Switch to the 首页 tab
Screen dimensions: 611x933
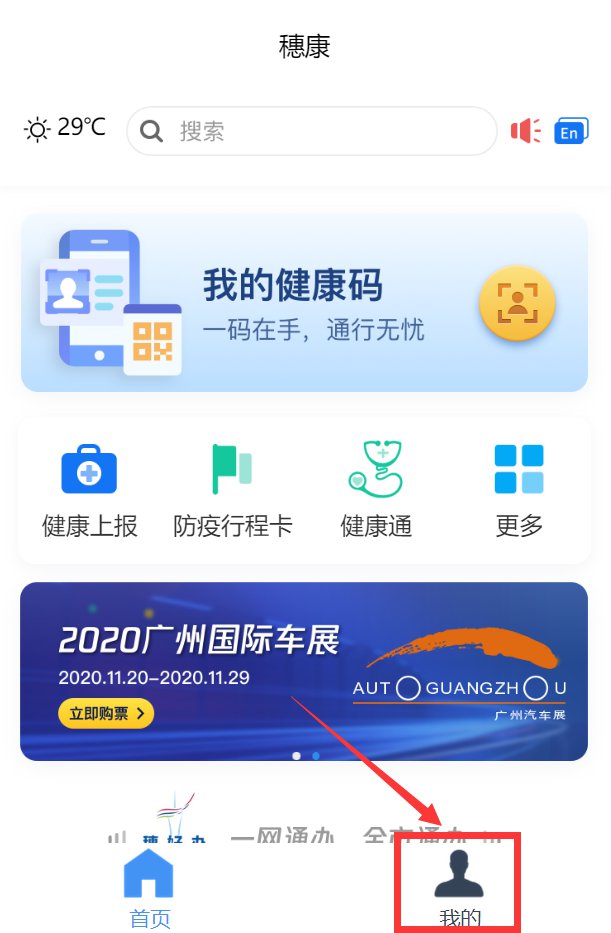150,888
